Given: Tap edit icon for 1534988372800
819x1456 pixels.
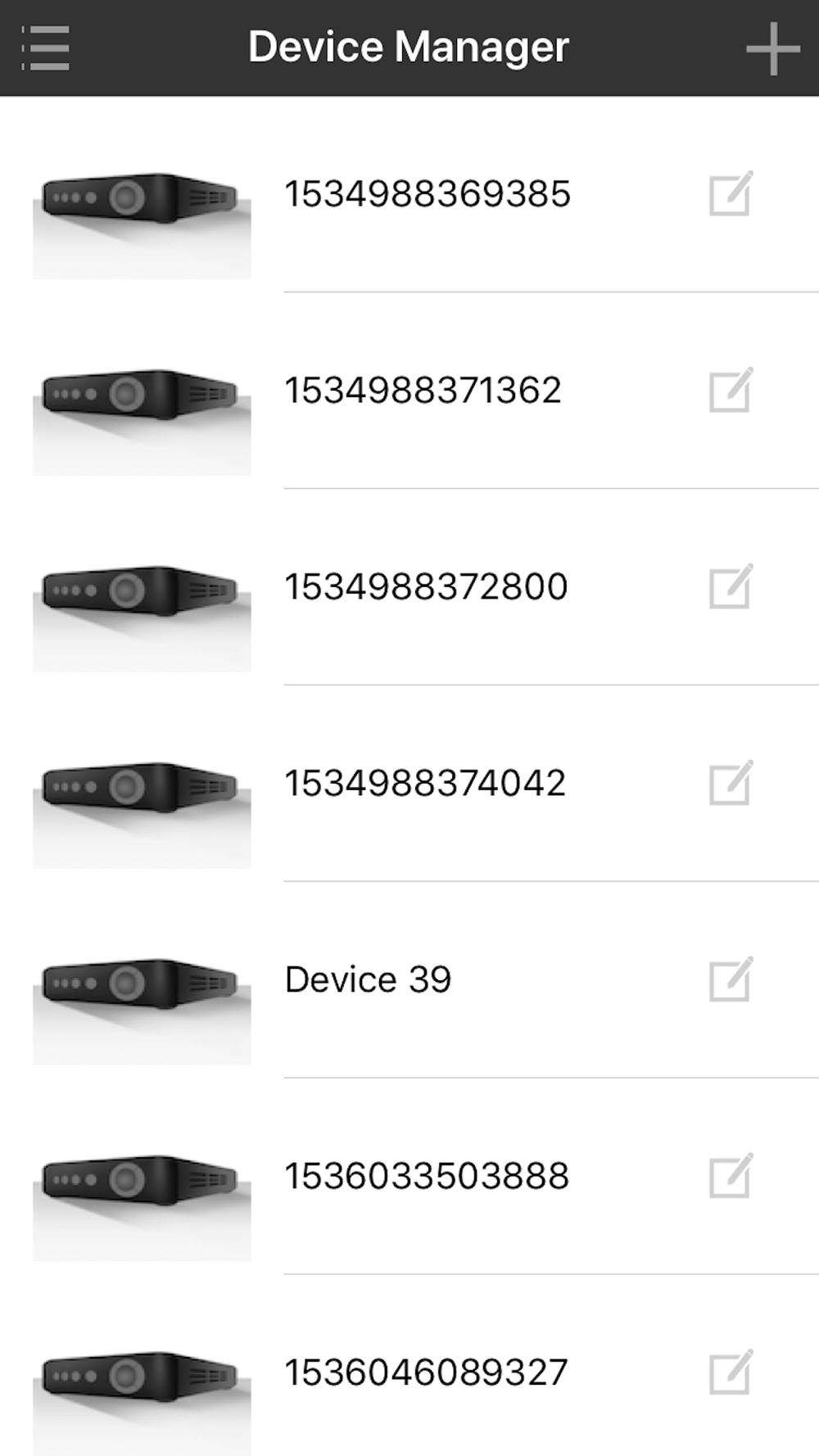Looking at the screenshot, I should [x=731, y=587].
